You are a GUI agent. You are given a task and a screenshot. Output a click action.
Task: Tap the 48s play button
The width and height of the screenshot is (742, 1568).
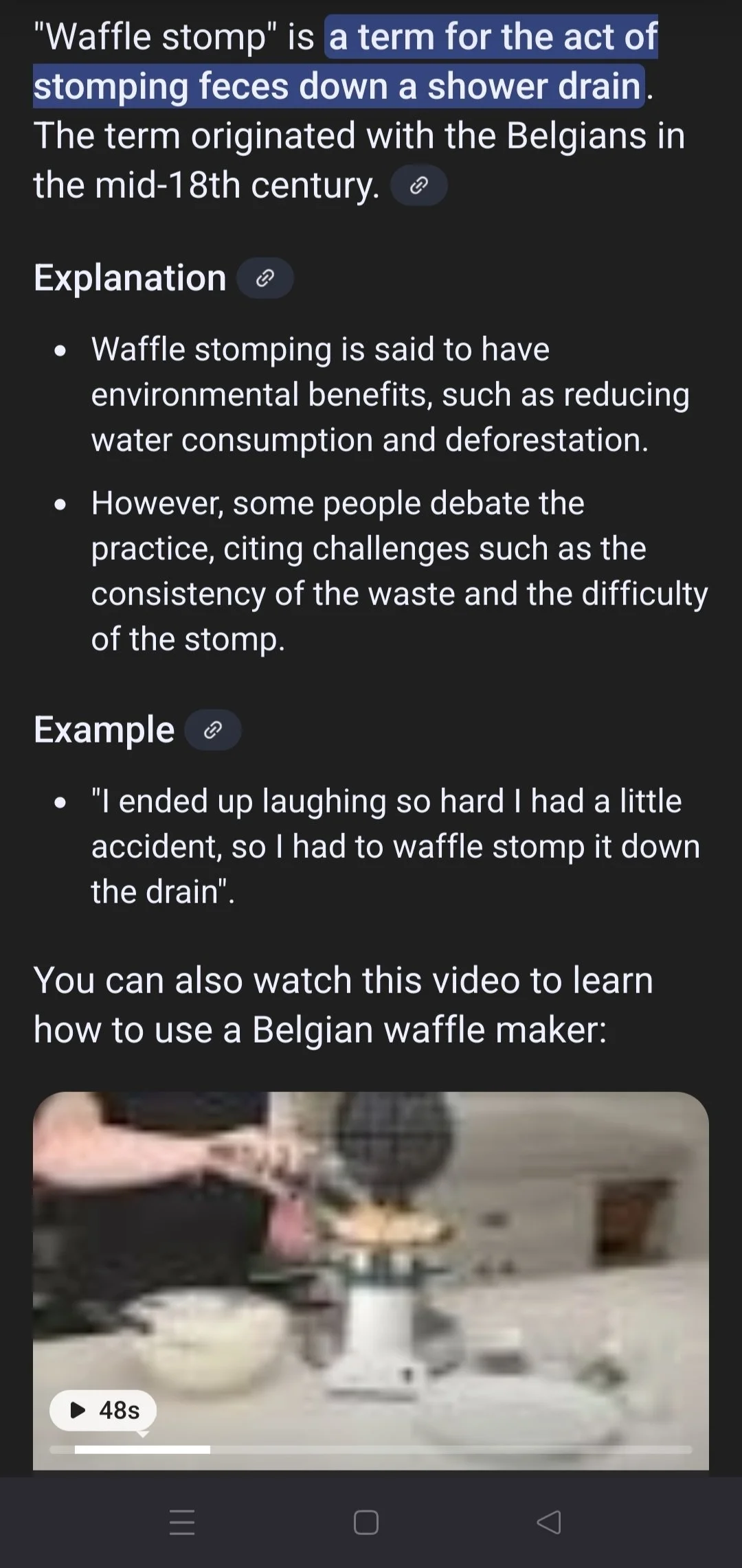point(103,1410)
